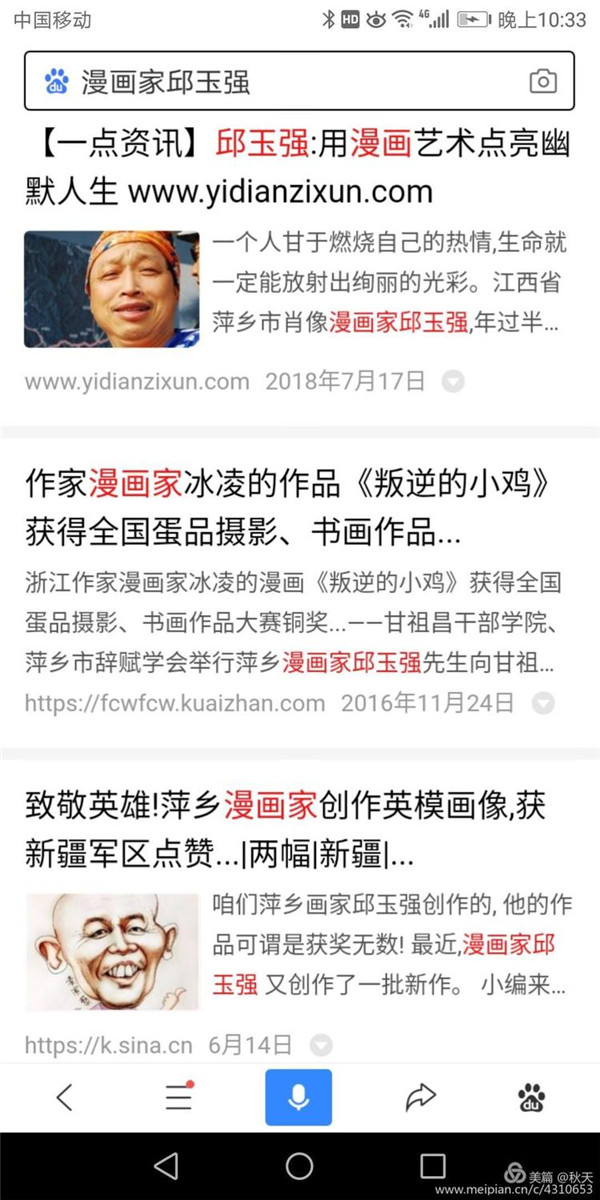The width and height of the screenshot is (600, 1200).
Task: Share this page via the arrow icon
Action: click(x=420, y=1097)
